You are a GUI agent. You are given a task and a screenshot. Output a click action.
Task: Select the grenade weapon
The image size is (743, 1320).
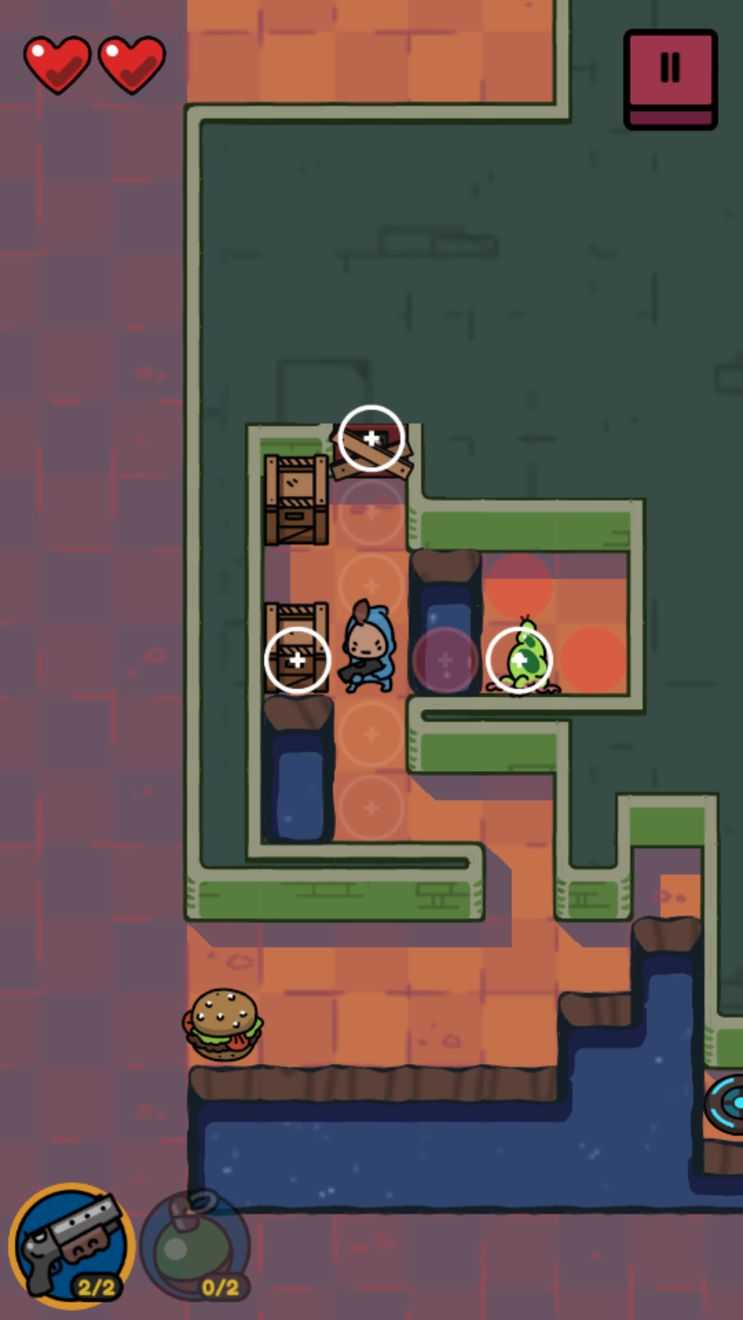tap(194, 1245)
